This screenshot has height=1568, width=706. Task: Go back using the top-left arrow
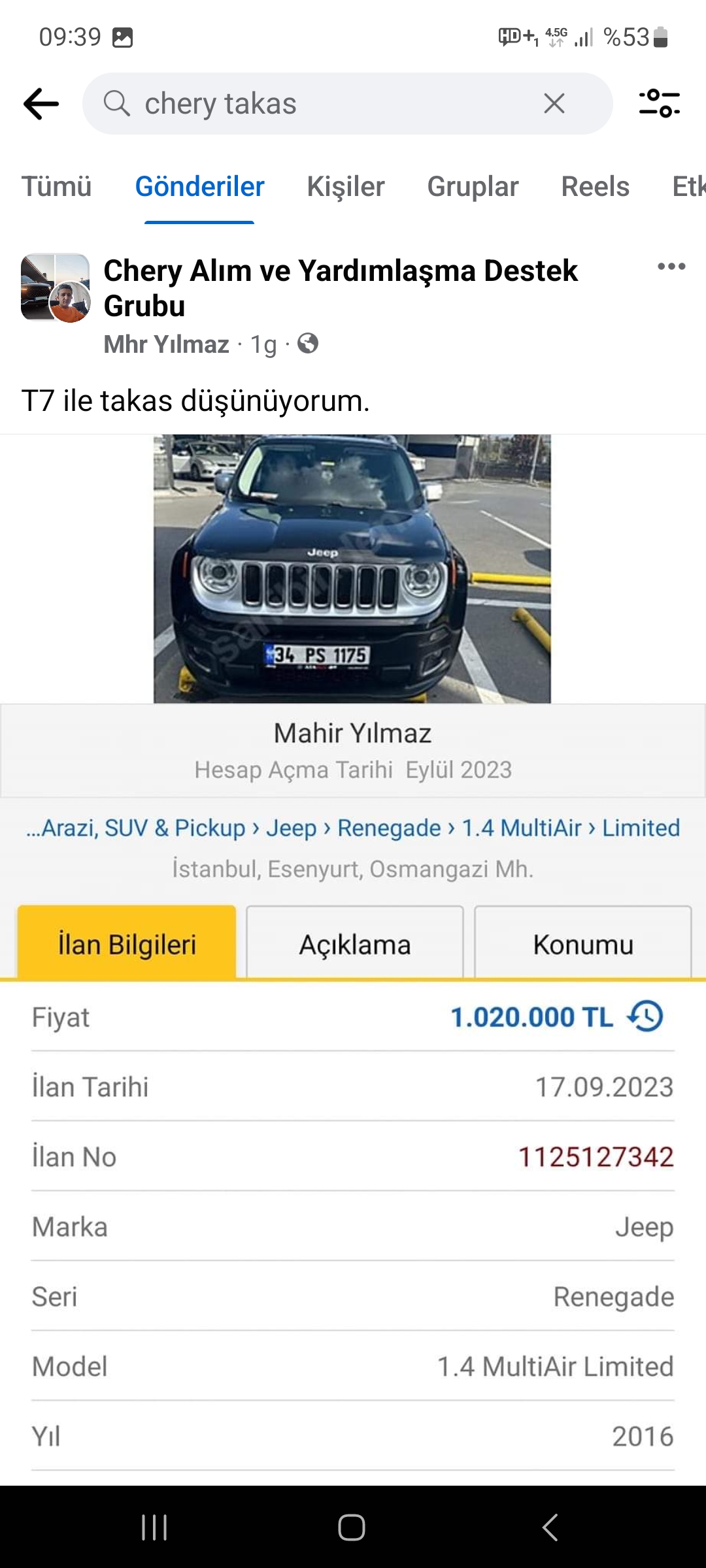point(41,104)
